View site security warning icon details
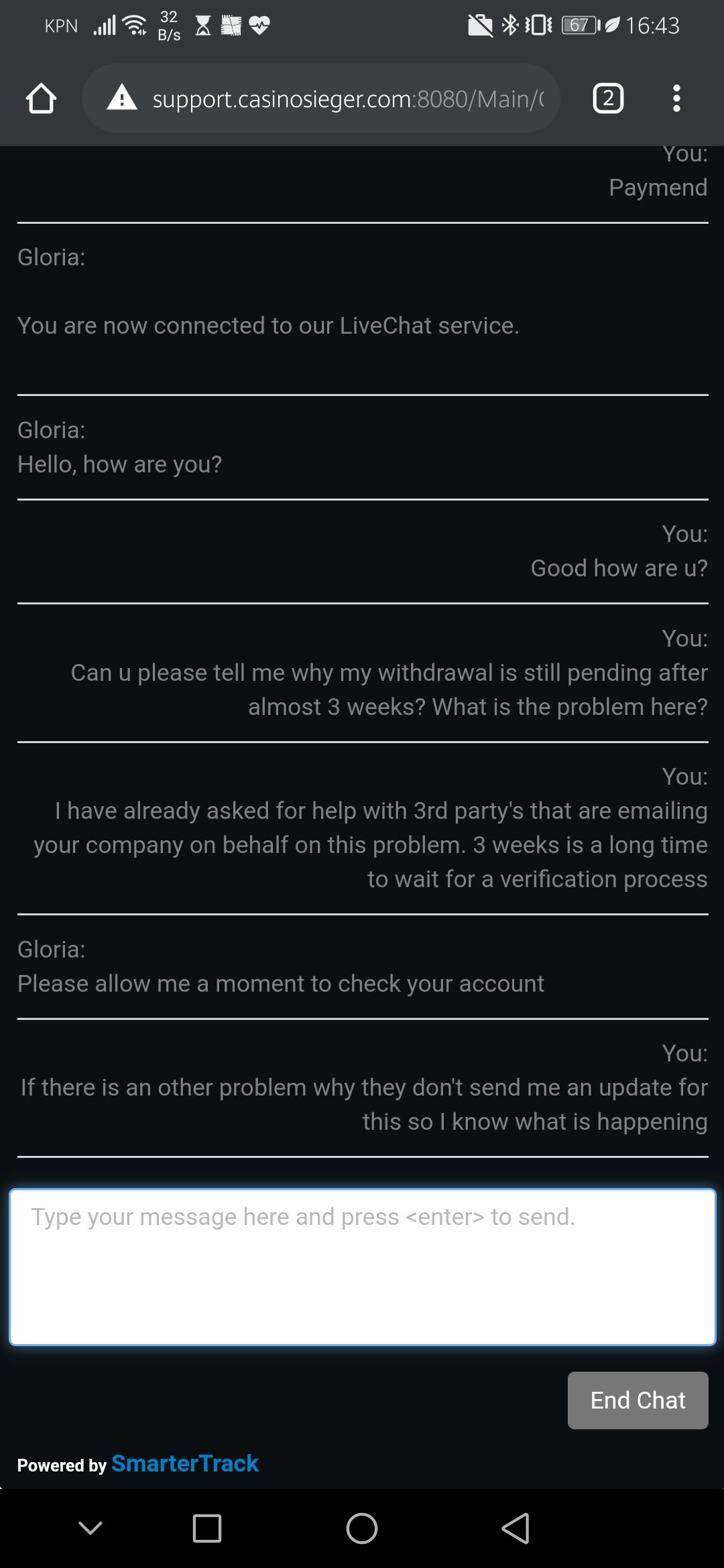Viewport: 724px width, 1568px height. [122, 99]
